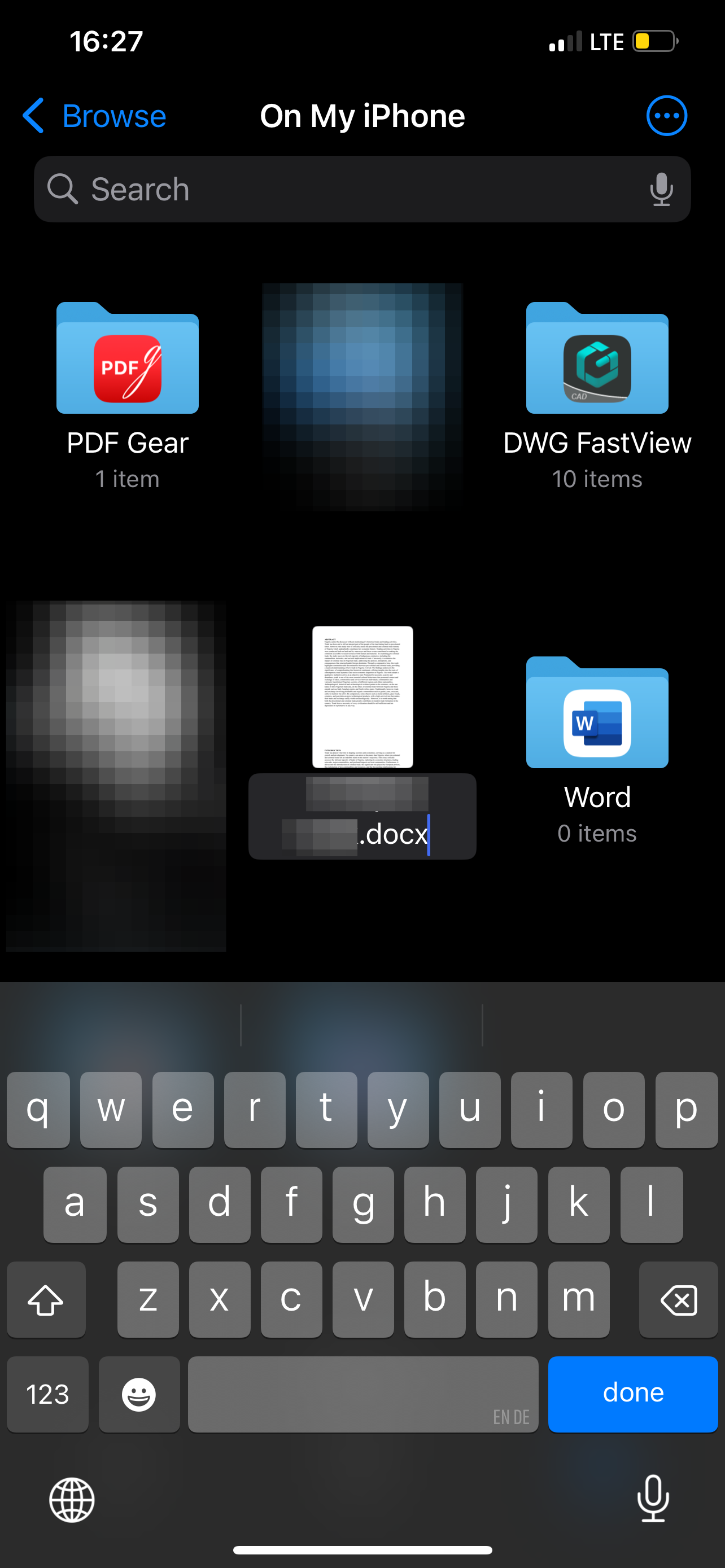Open the PDF Gear folder
This screenshot has width=725, height=1568.
point(127,360)
